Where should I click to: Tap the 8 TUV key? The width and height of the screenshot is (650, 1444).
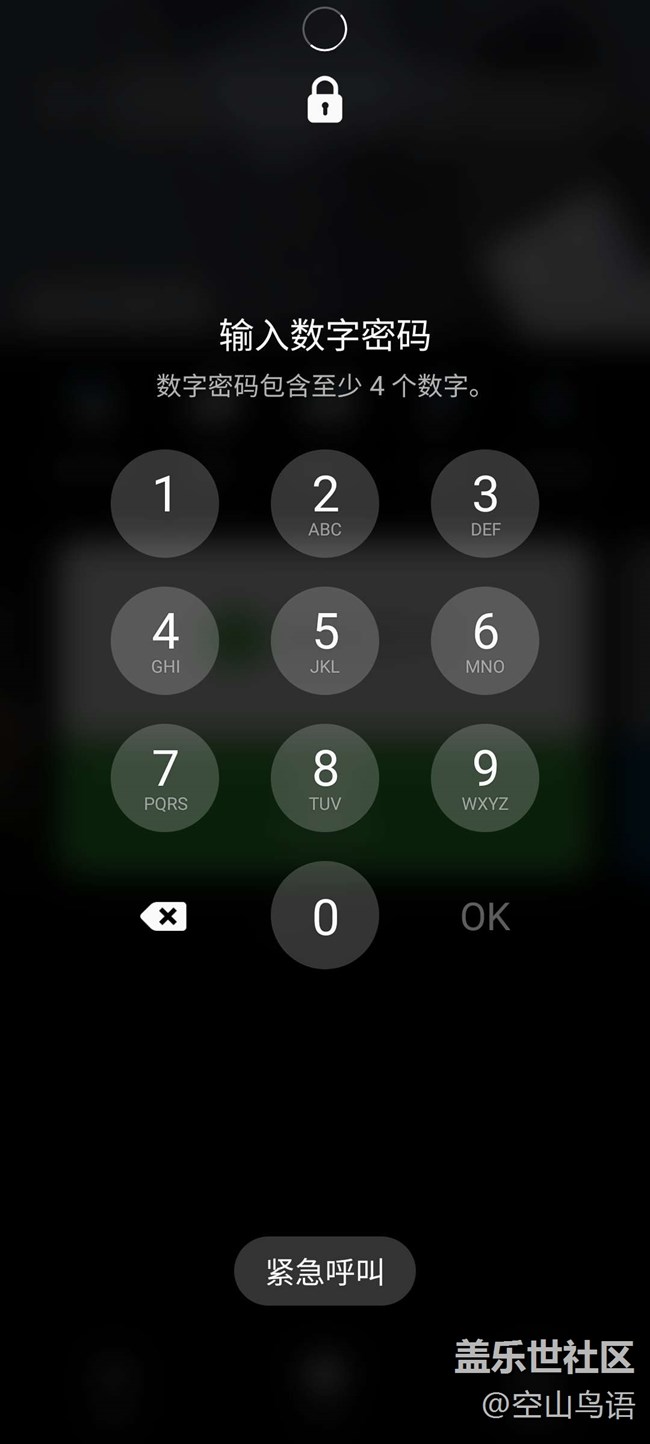[325, 777]
